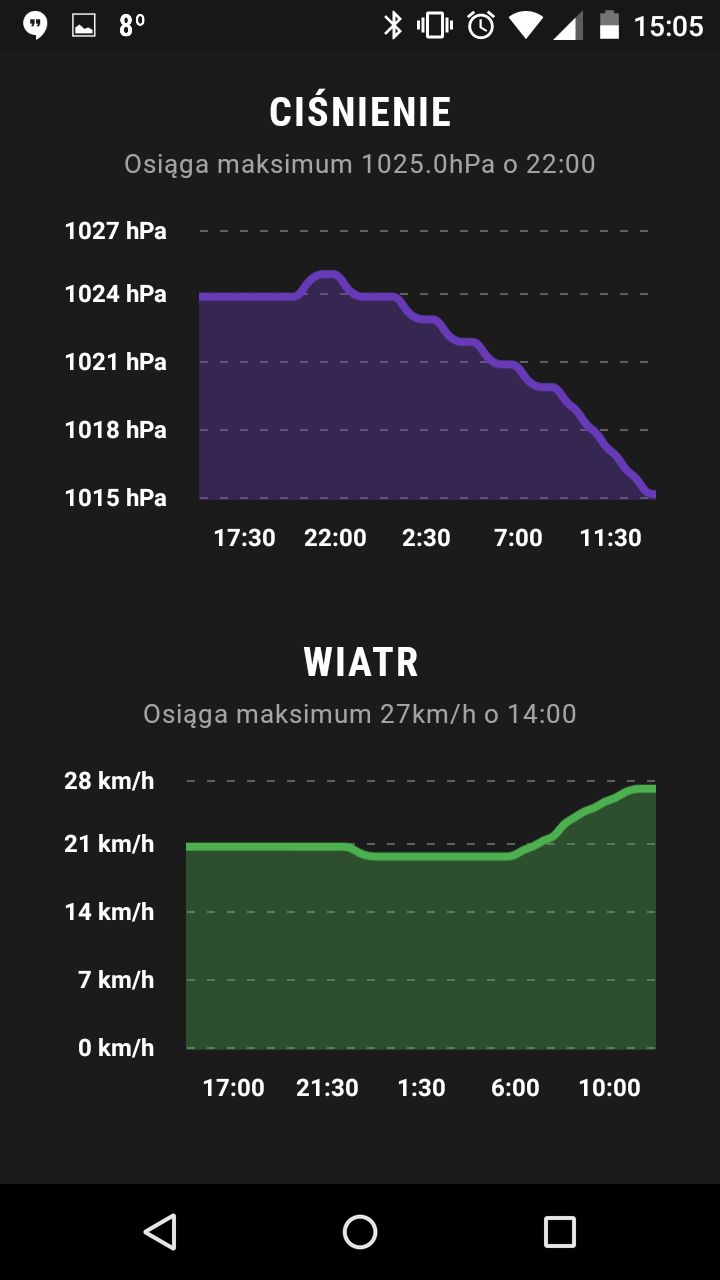This screenshot has height=1280, width=720.
Task: Tap the system back button
Action: 160,1232
